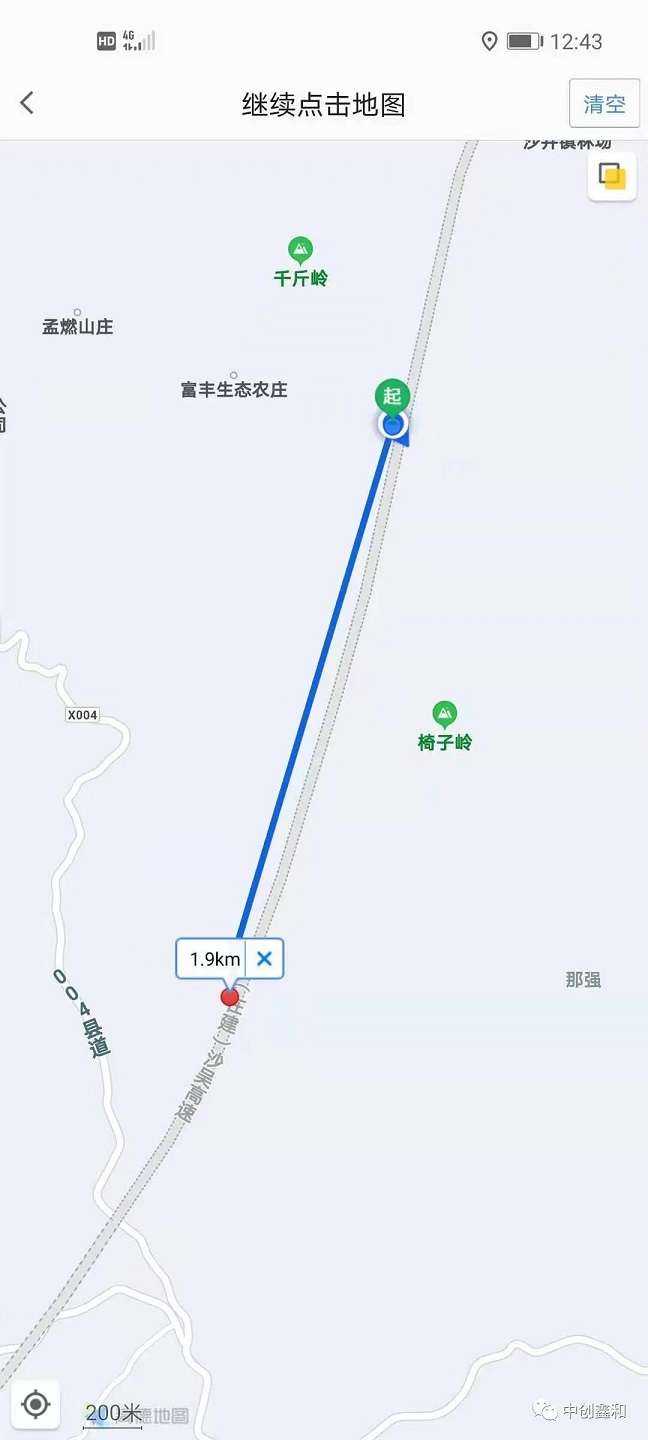Remove the 1.9km measurement point
The image size is (648, 1440).
[264, 959]
